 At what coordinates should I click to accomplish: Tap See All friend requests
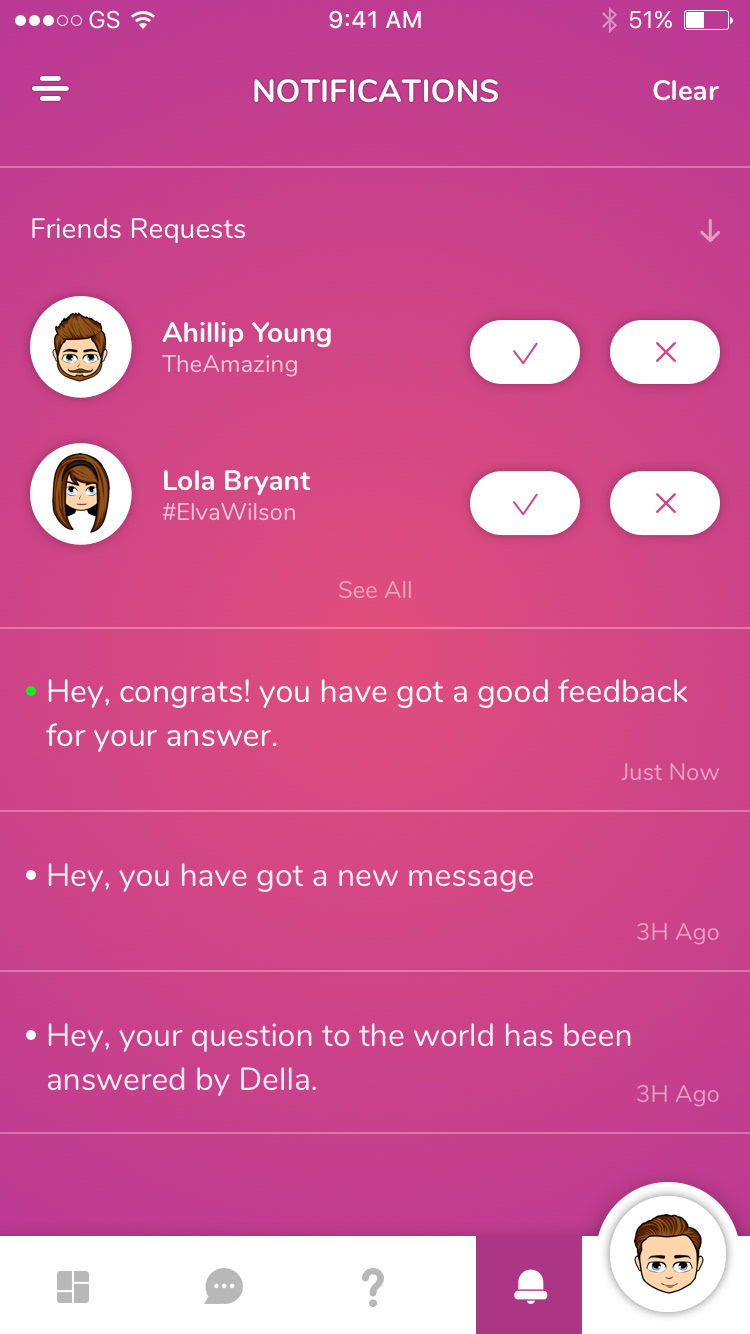[375, 590]
